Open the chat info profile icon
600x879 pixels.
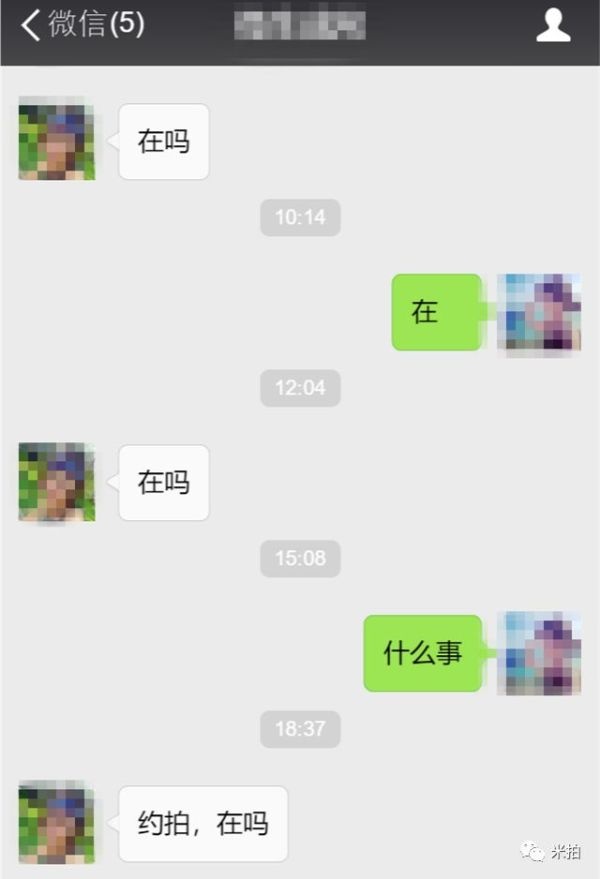553,25
